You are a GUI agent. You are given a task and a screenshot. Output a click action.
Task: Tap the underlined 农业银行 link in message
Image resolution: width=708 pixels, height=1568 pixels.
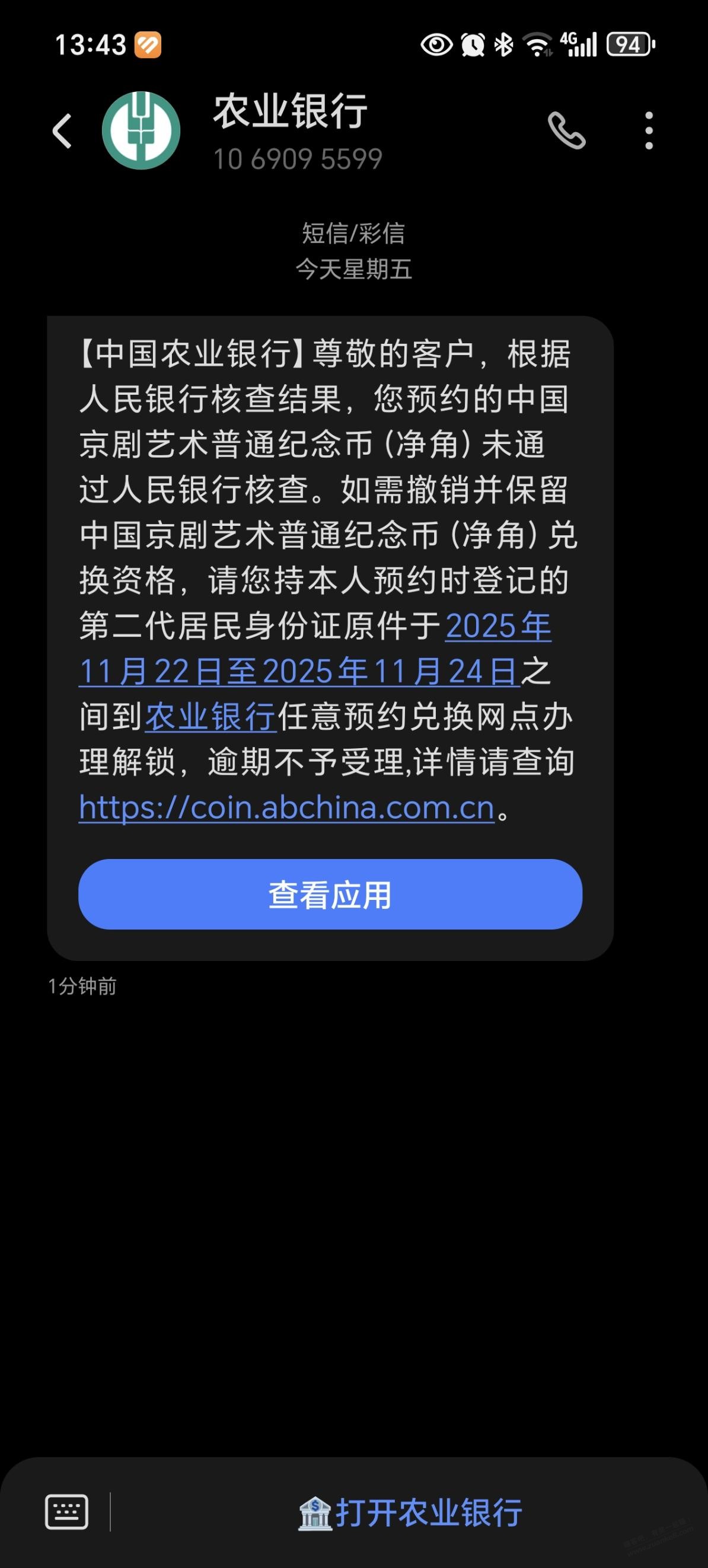[x=210, y=717]
